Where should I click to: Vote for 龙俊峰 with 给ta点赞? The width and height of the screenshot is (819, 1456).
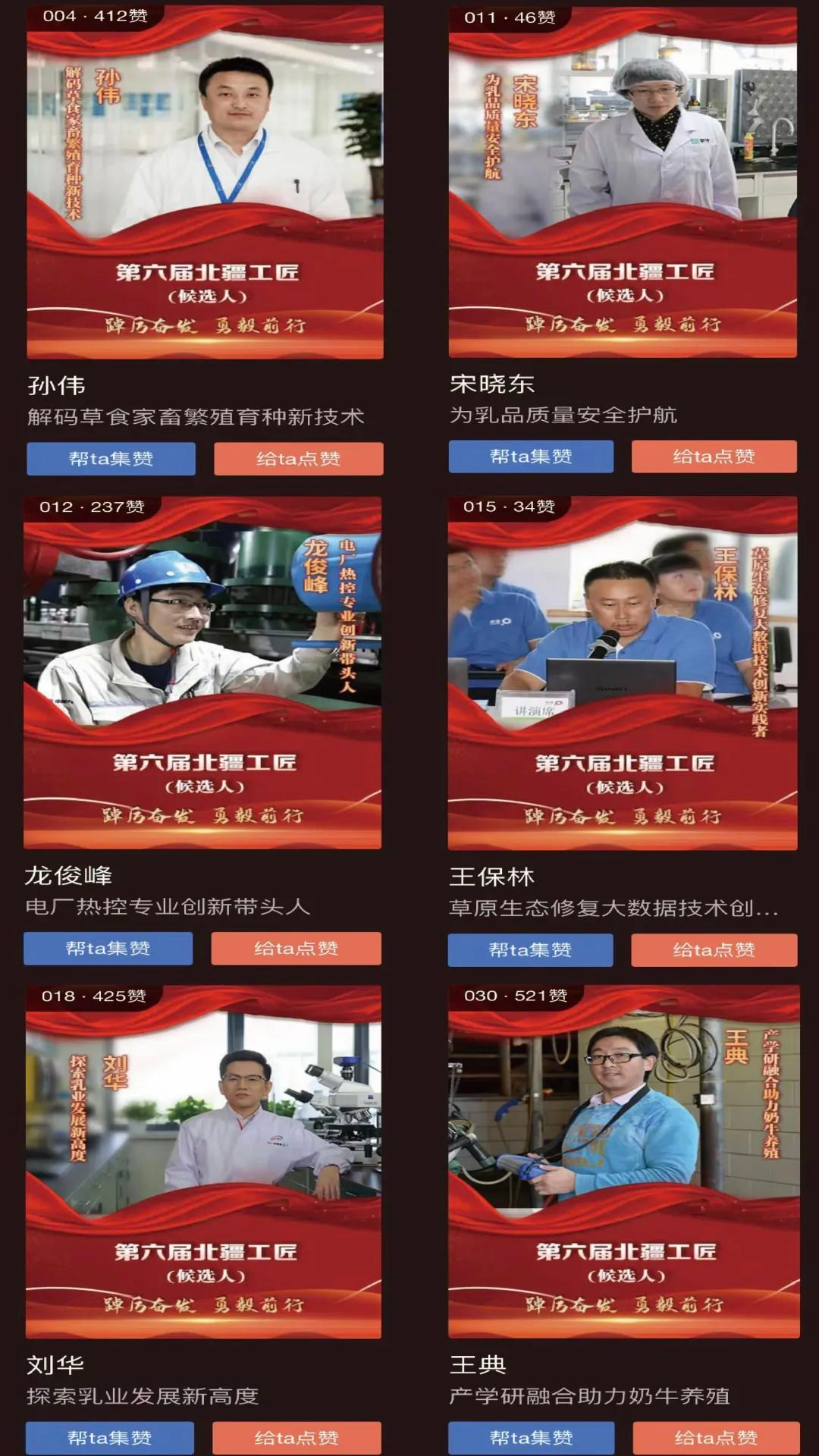point(296,949)
